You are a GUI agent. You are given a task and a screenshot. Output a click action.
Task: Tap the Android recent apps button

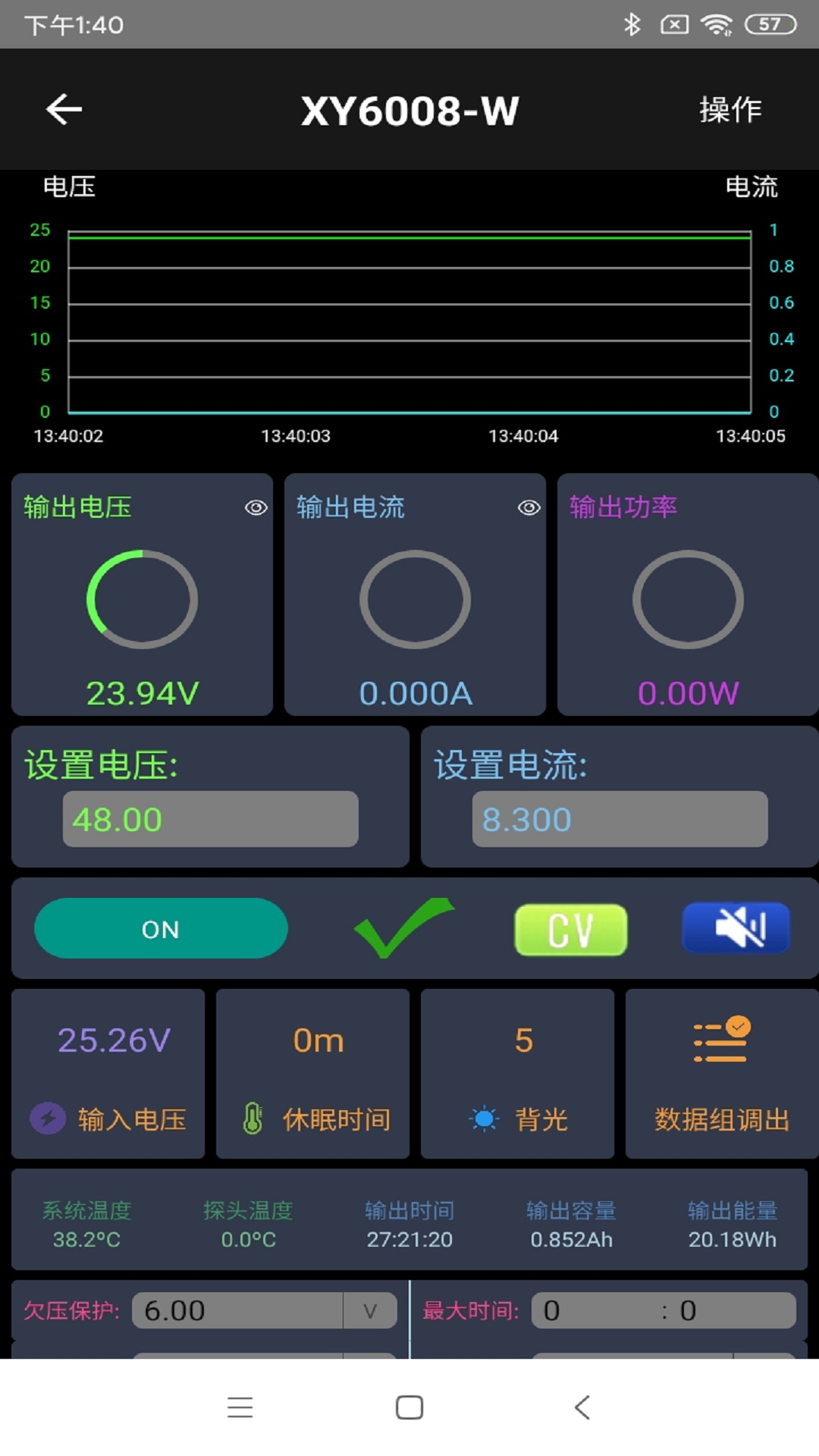pyautogui.click(x=240, y=1407)
